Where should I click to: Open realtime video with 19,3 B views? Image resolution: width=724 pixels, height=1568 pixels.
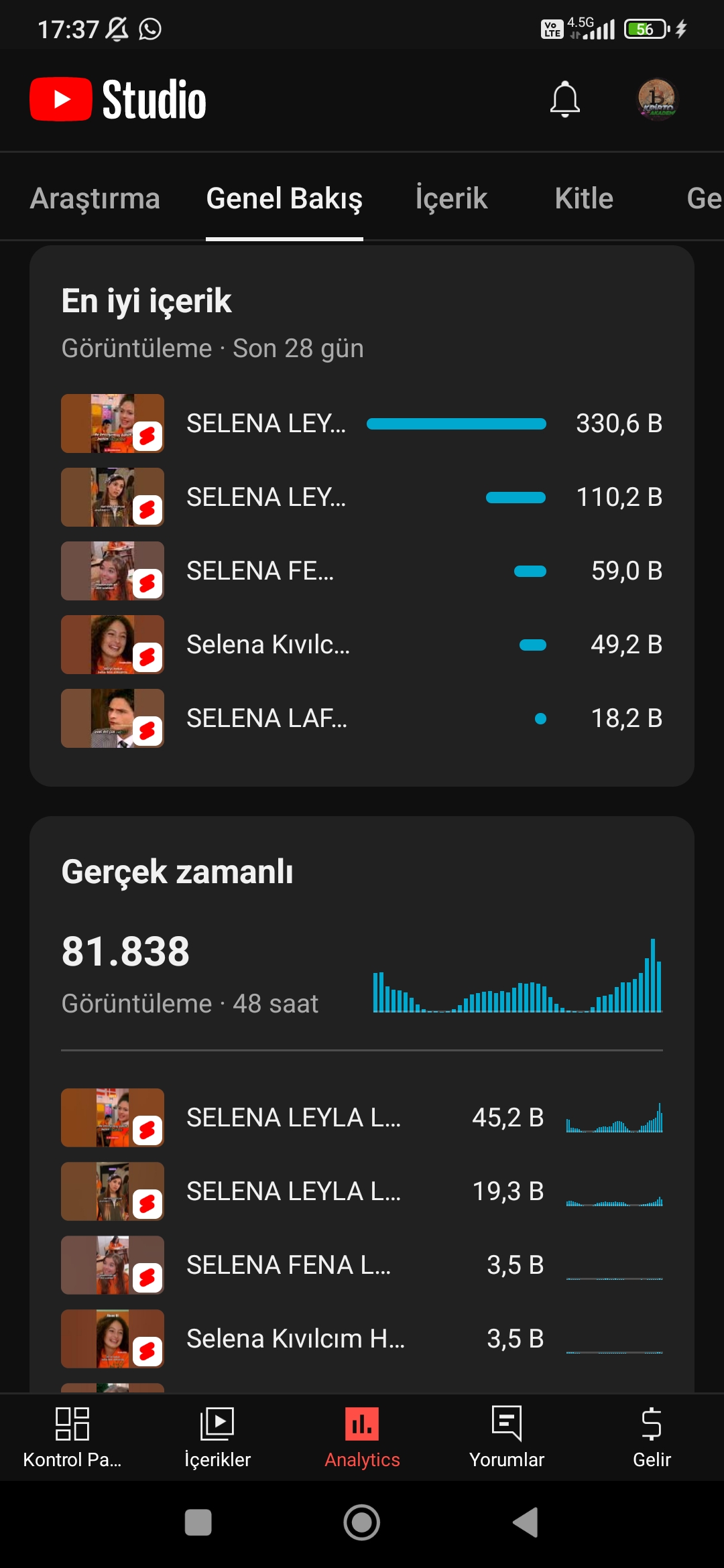(362, 1191)
